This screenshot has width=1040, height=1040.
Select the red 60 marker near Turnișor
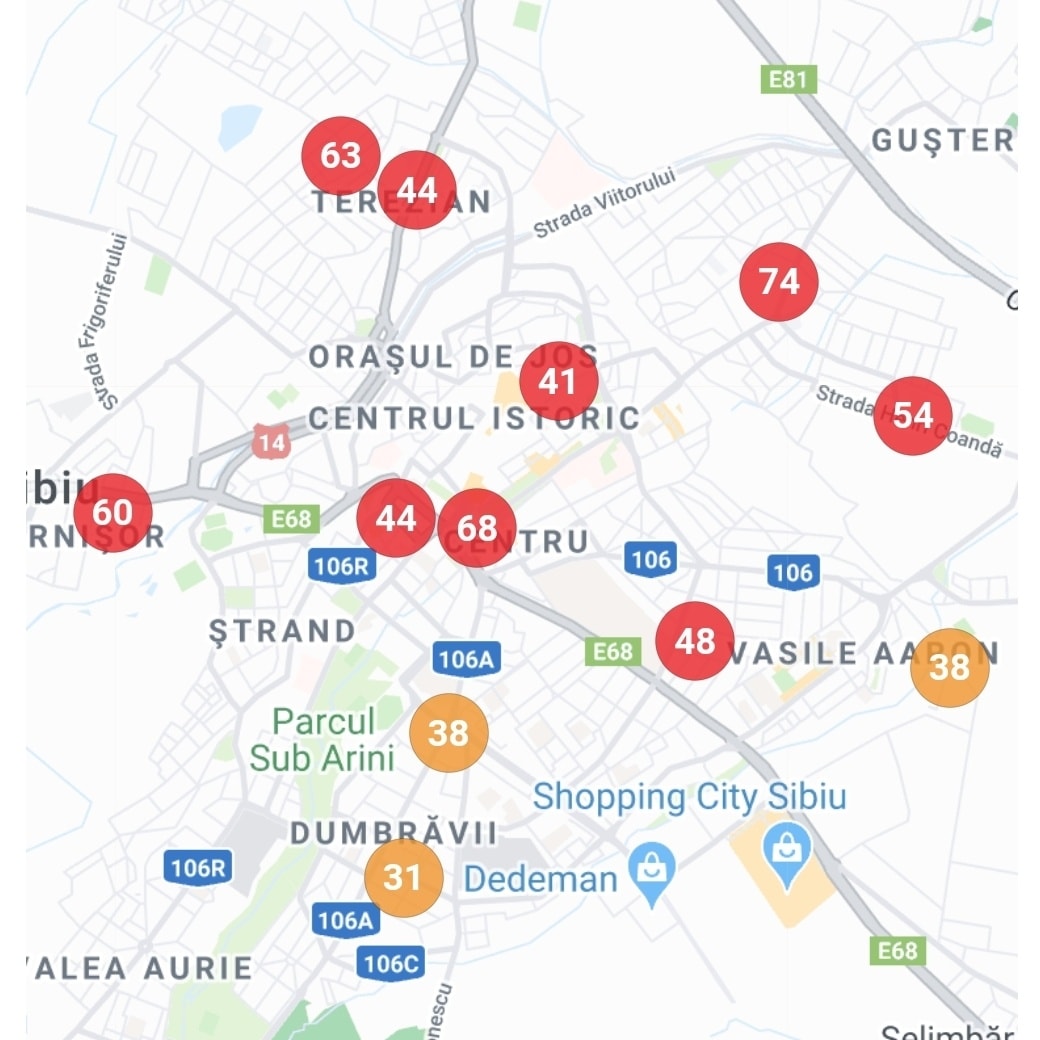pyautogui.click(x=113, y=513)
